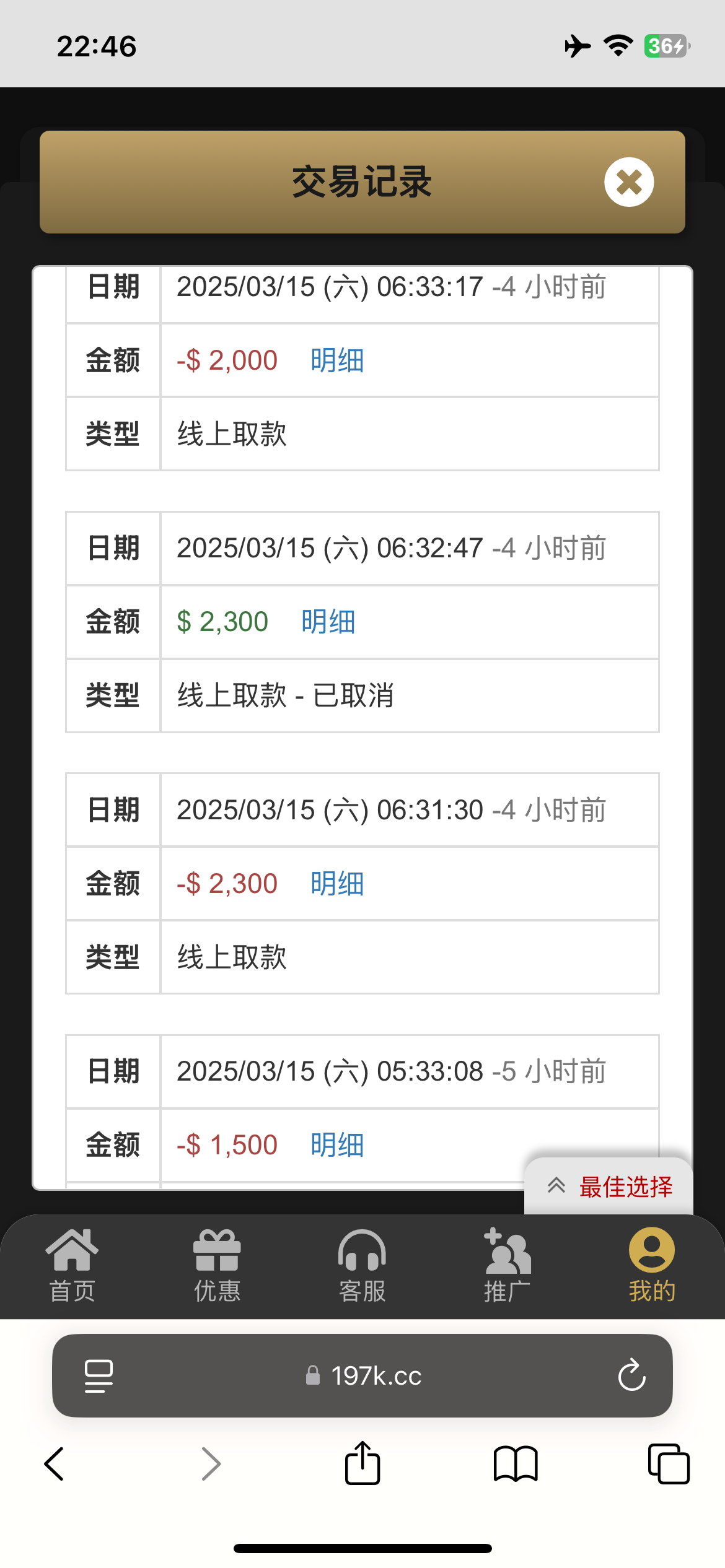
Task: Share this page
Action: pos(362,1464)
